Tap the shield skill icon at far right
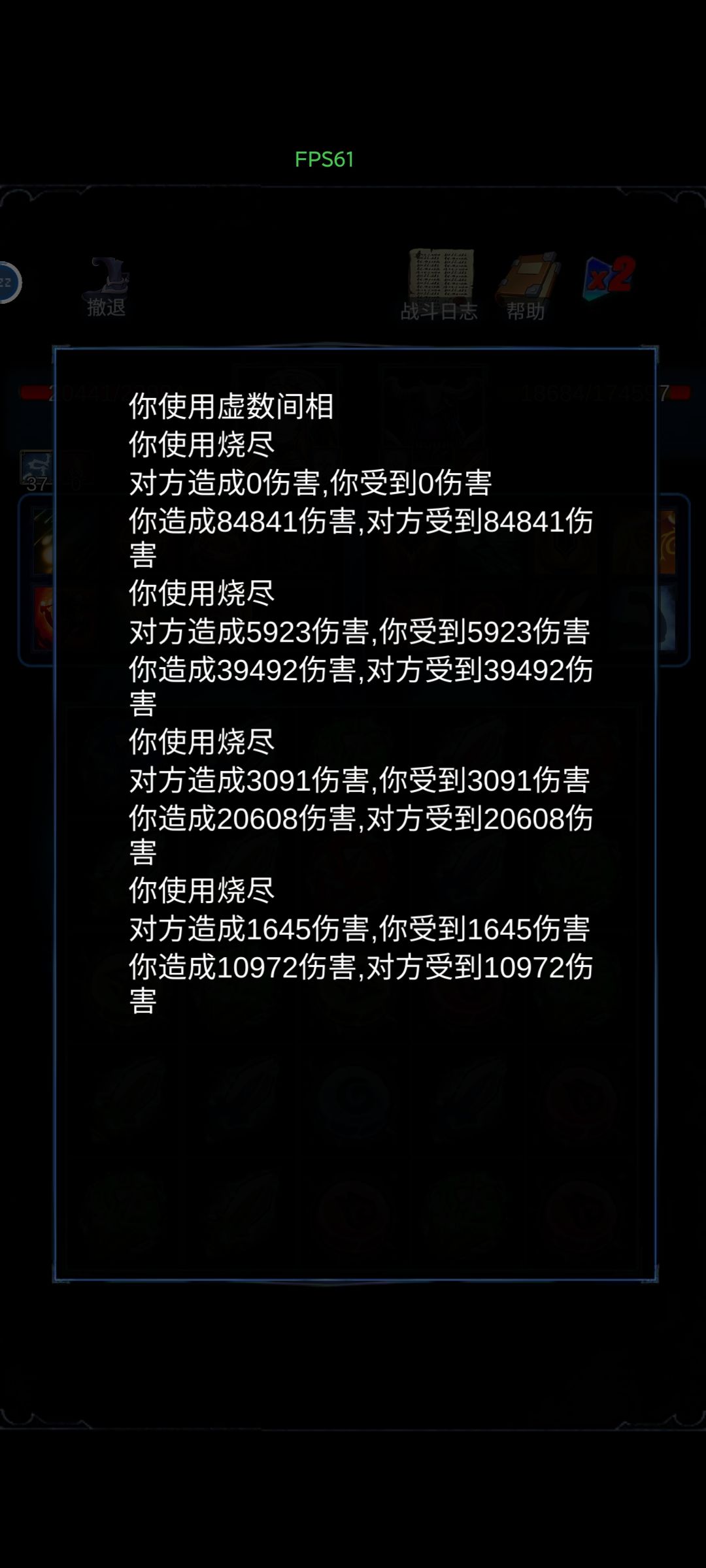The image size is (706, 1568). tap(667, 611)
